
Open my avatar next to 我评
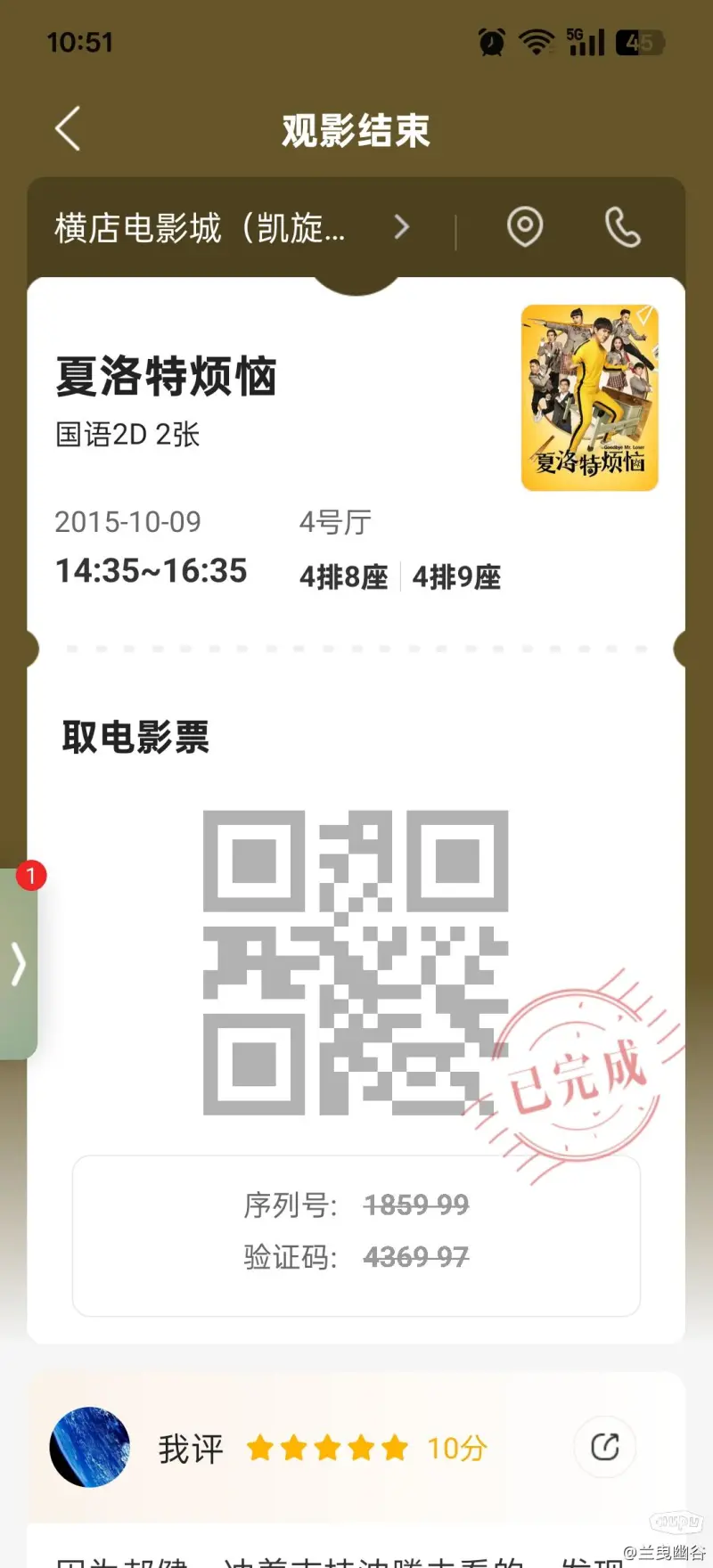pyautogui.click(x=90, y=1447)
